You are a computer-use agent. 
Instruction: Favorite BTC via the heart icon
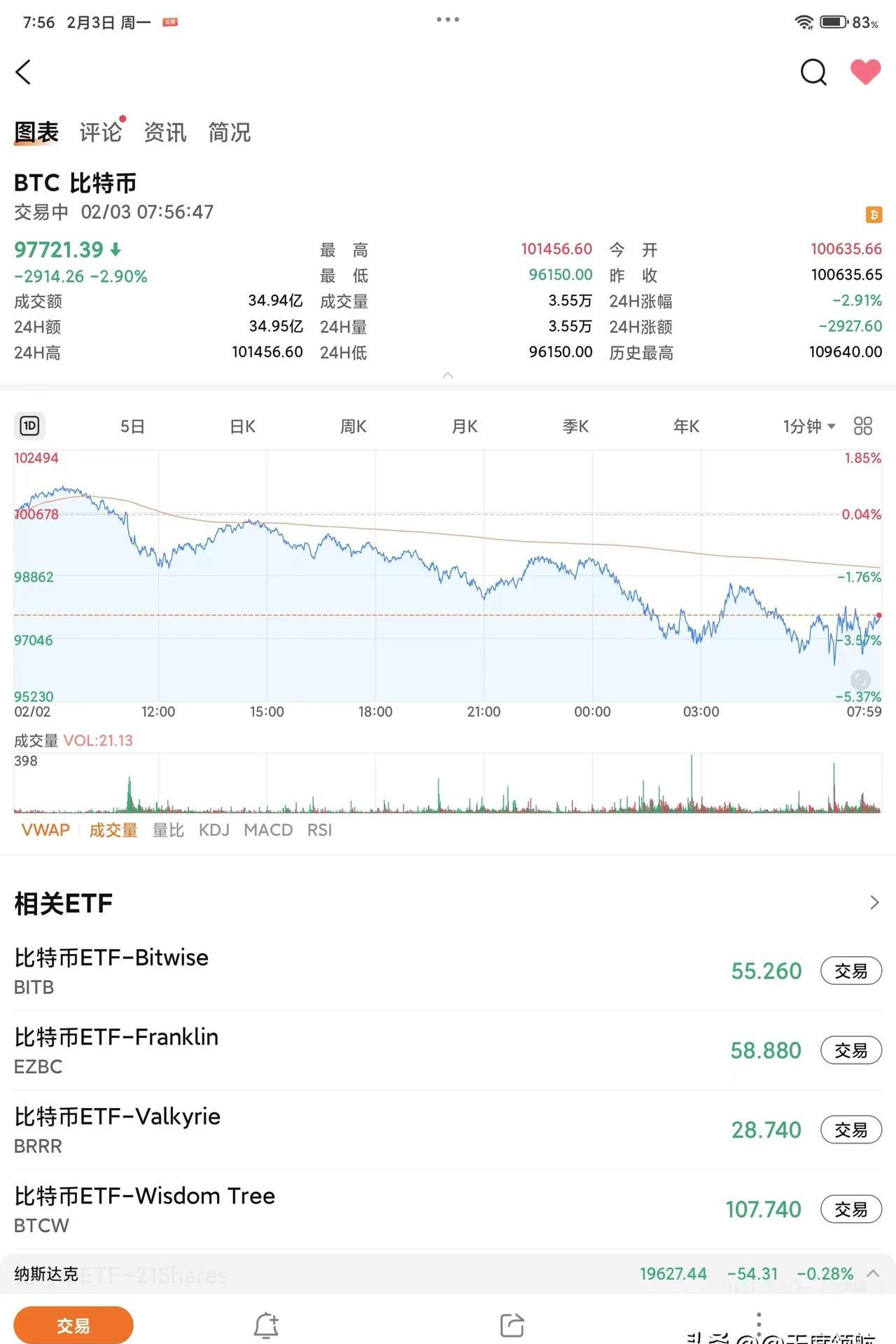(x=865, y=71)
